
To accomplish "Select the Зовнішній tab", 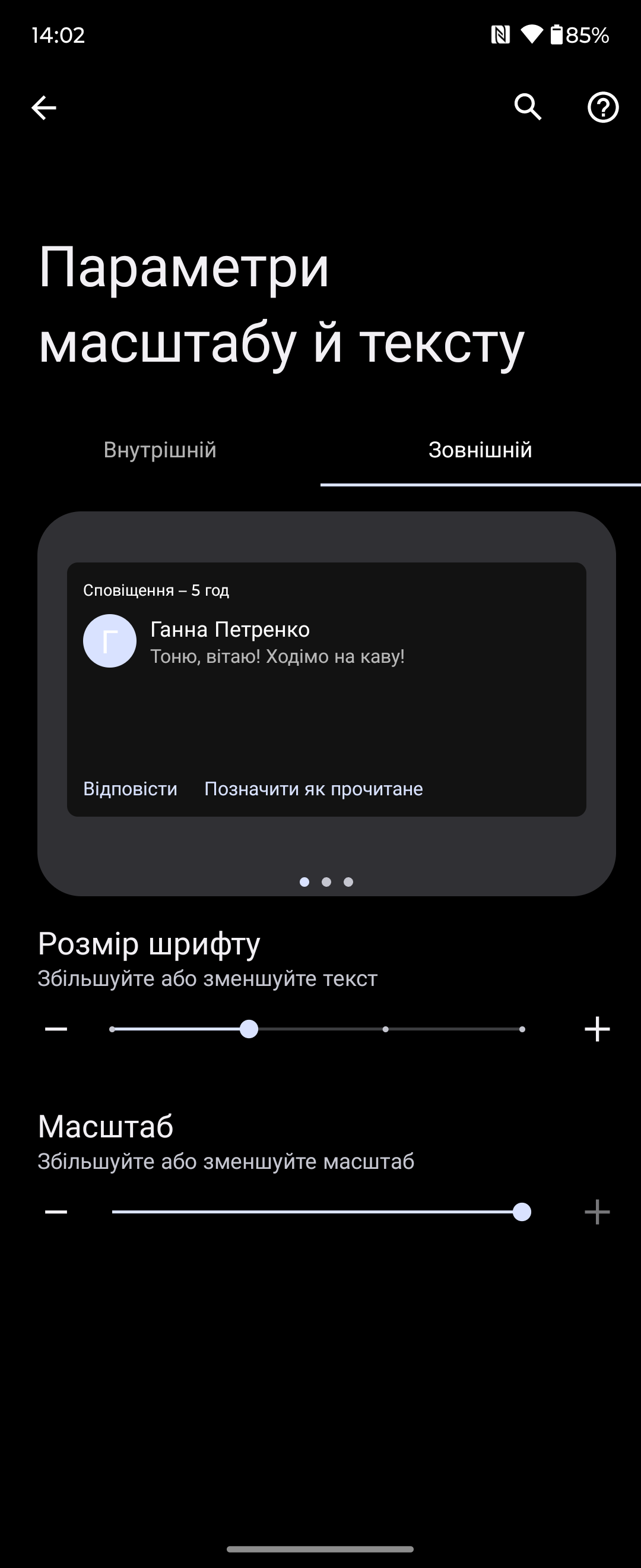I will (480, 450).
